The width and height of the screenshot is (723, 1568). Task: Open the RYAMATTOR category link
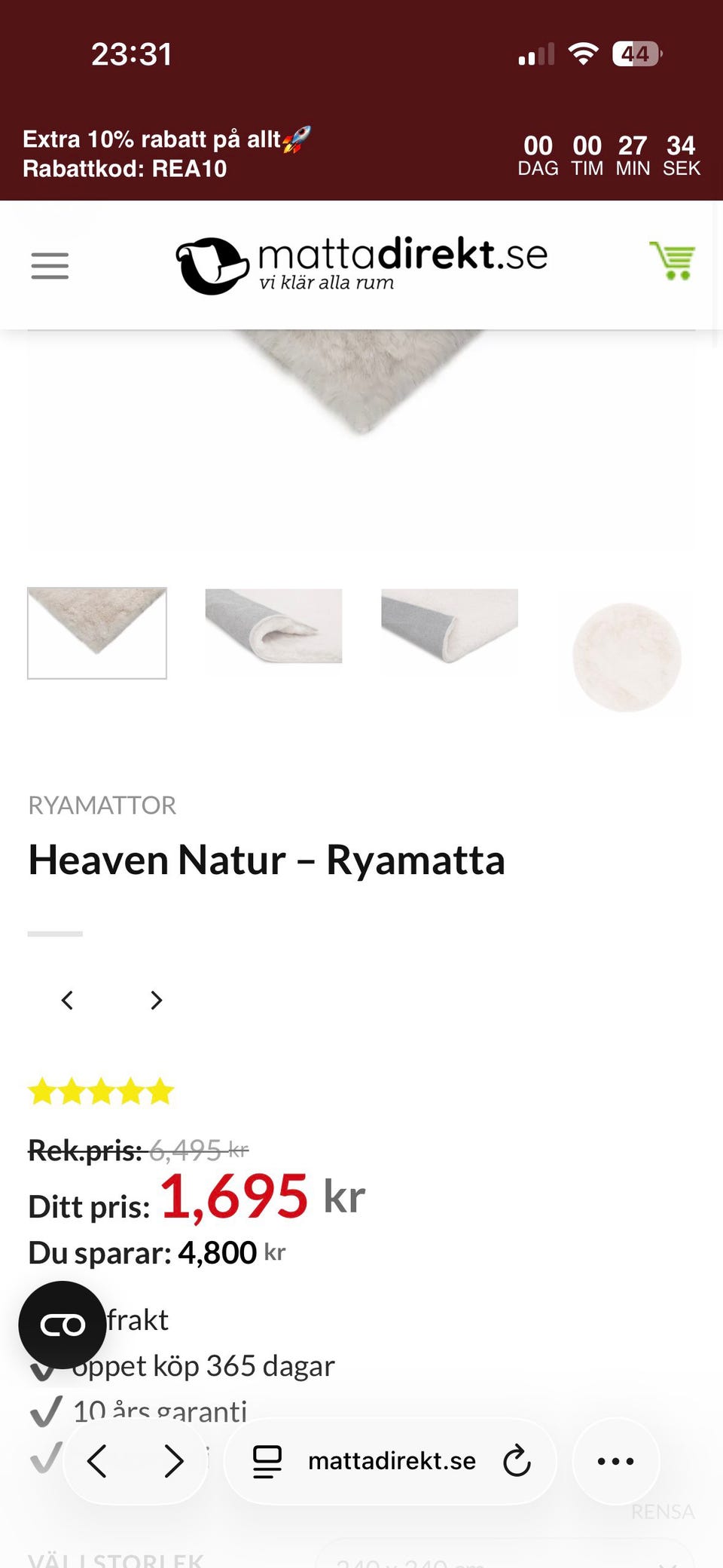pyautogui.click(x=102, y=805)
